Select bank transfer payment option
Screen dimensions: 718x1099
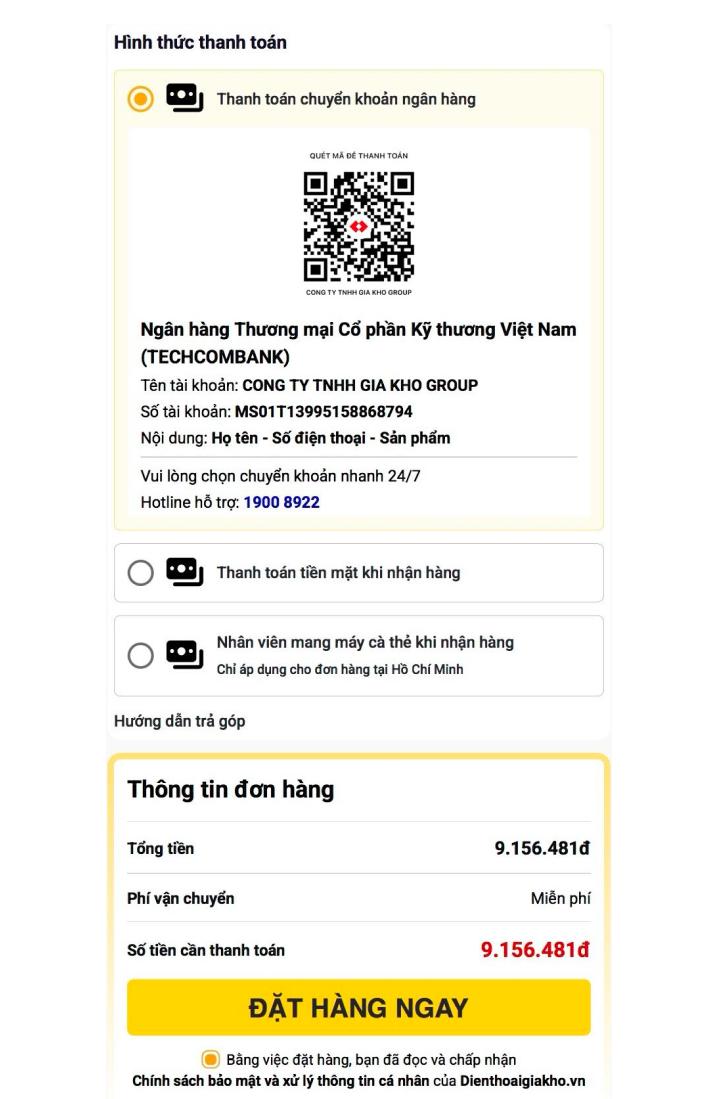[141, 99]
